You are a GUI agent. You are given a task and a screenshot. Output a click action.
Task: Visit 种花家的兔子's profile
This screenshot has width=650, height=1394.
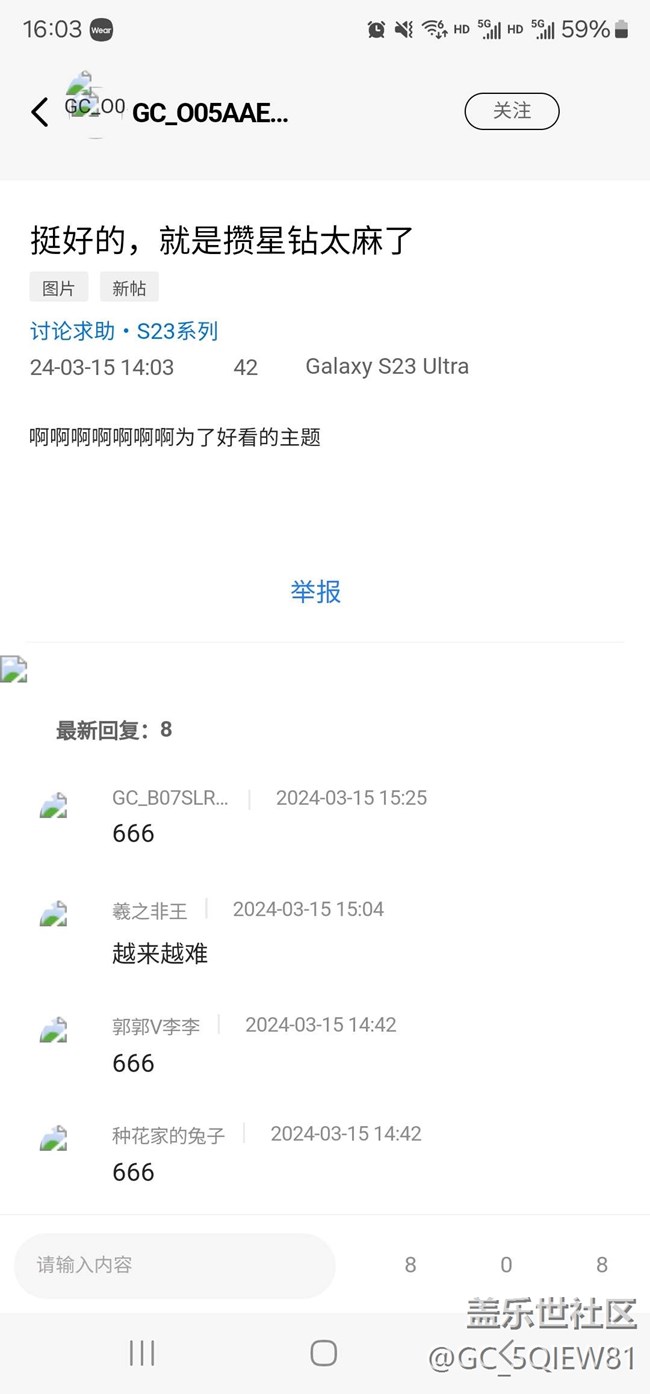(x=168, y=1135)
